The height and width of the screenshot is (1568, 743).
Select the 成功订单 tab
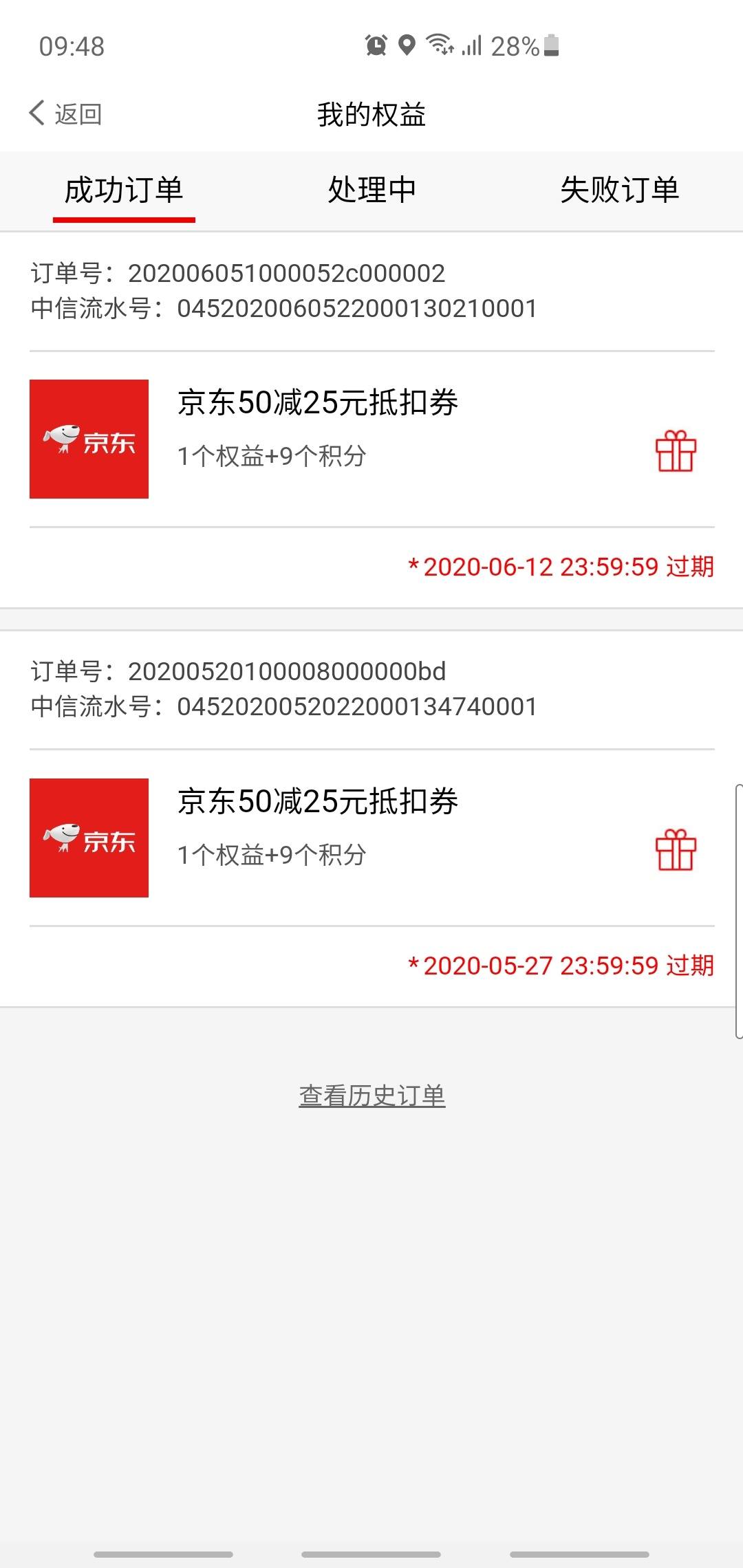click(x=124, y=190)
